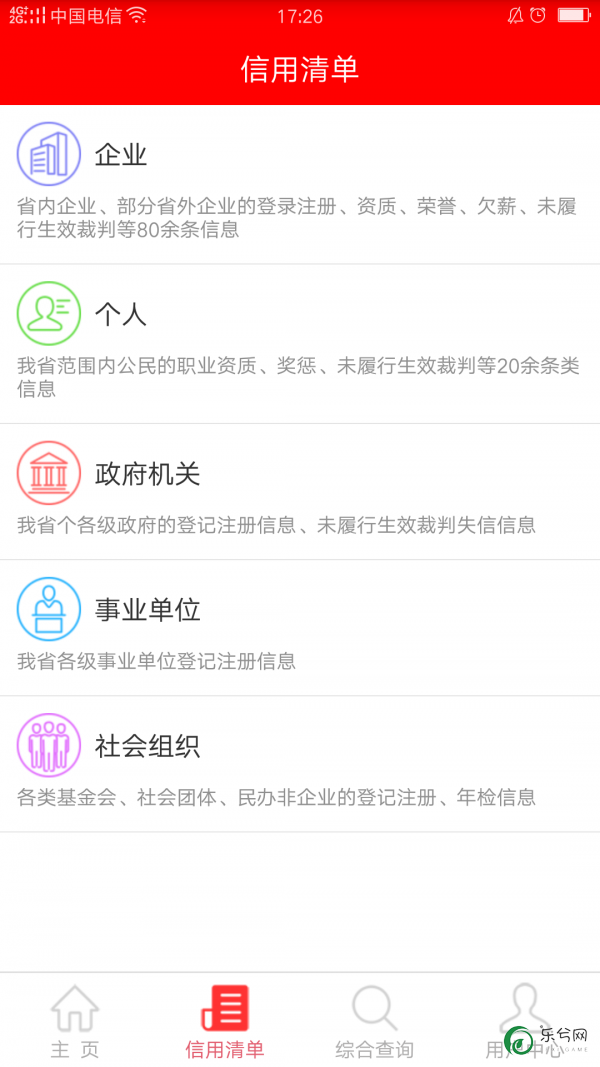Open the 企业 credit list row
The width and height of the screenshot is (600, 1067).
click(300, 184)
